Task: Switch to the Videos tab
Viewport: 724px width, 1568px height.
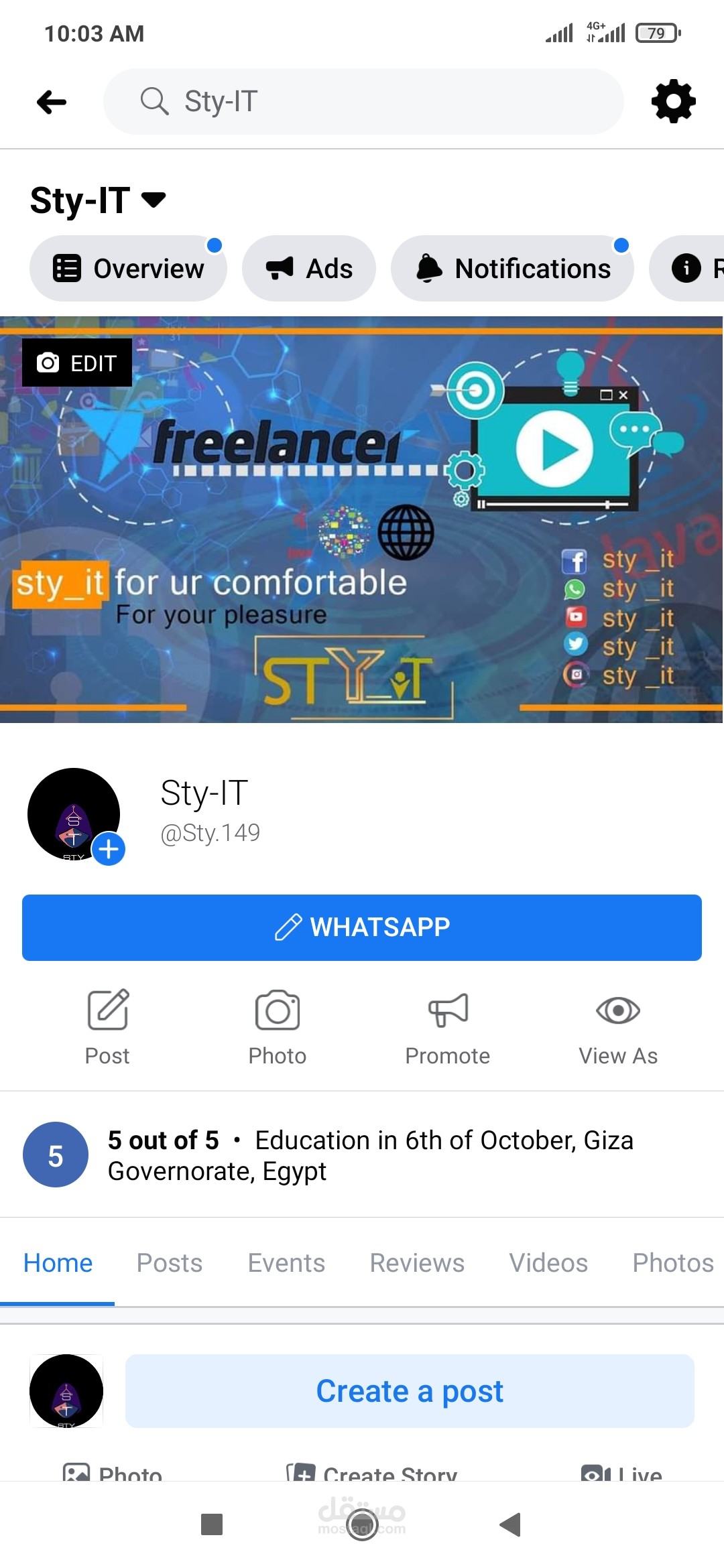Action: (x=548, y=1263)
